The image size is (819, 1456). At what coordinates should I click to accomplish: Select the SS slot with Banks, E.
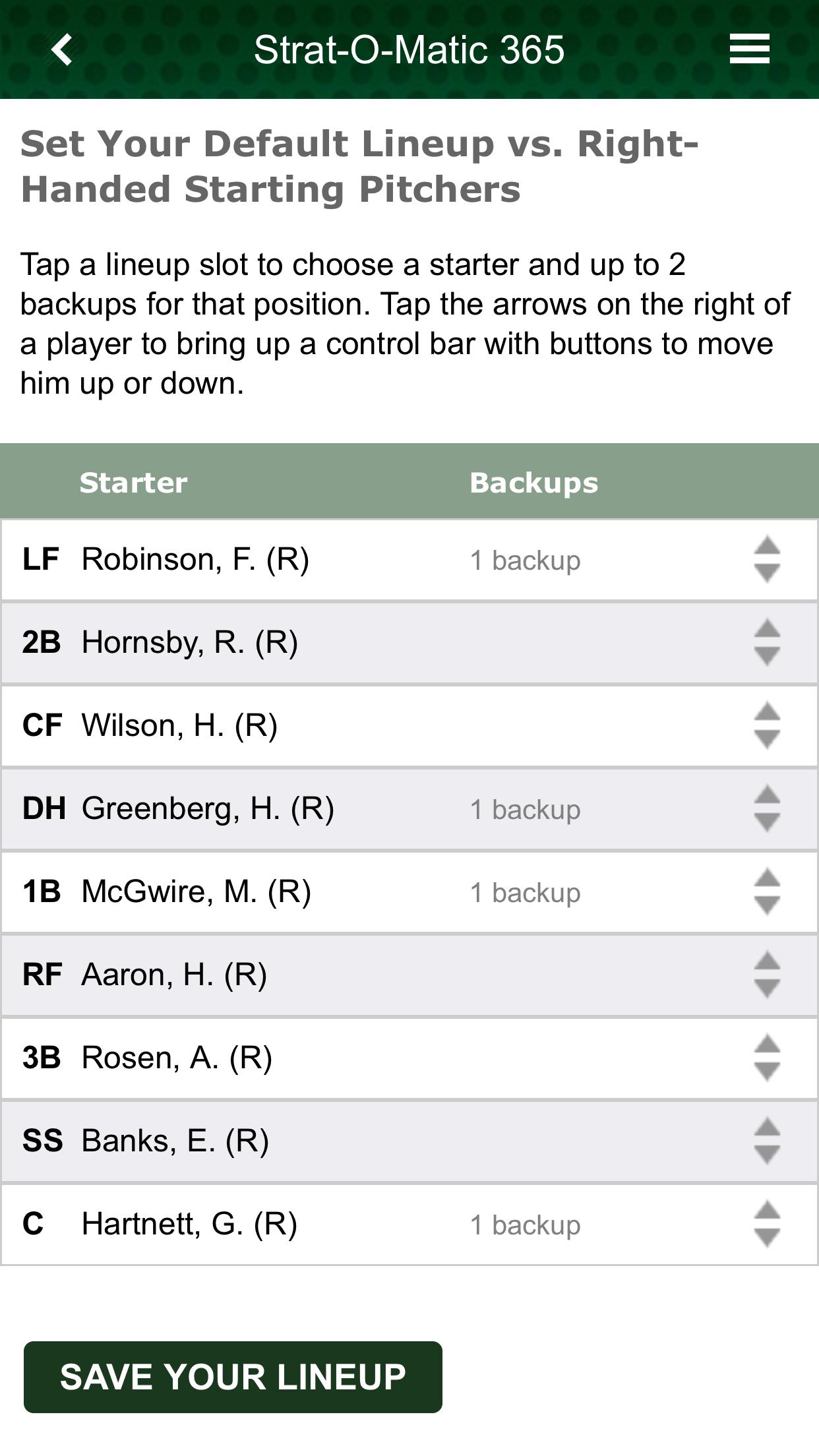pyautogui.click(x=175, y=1141)
